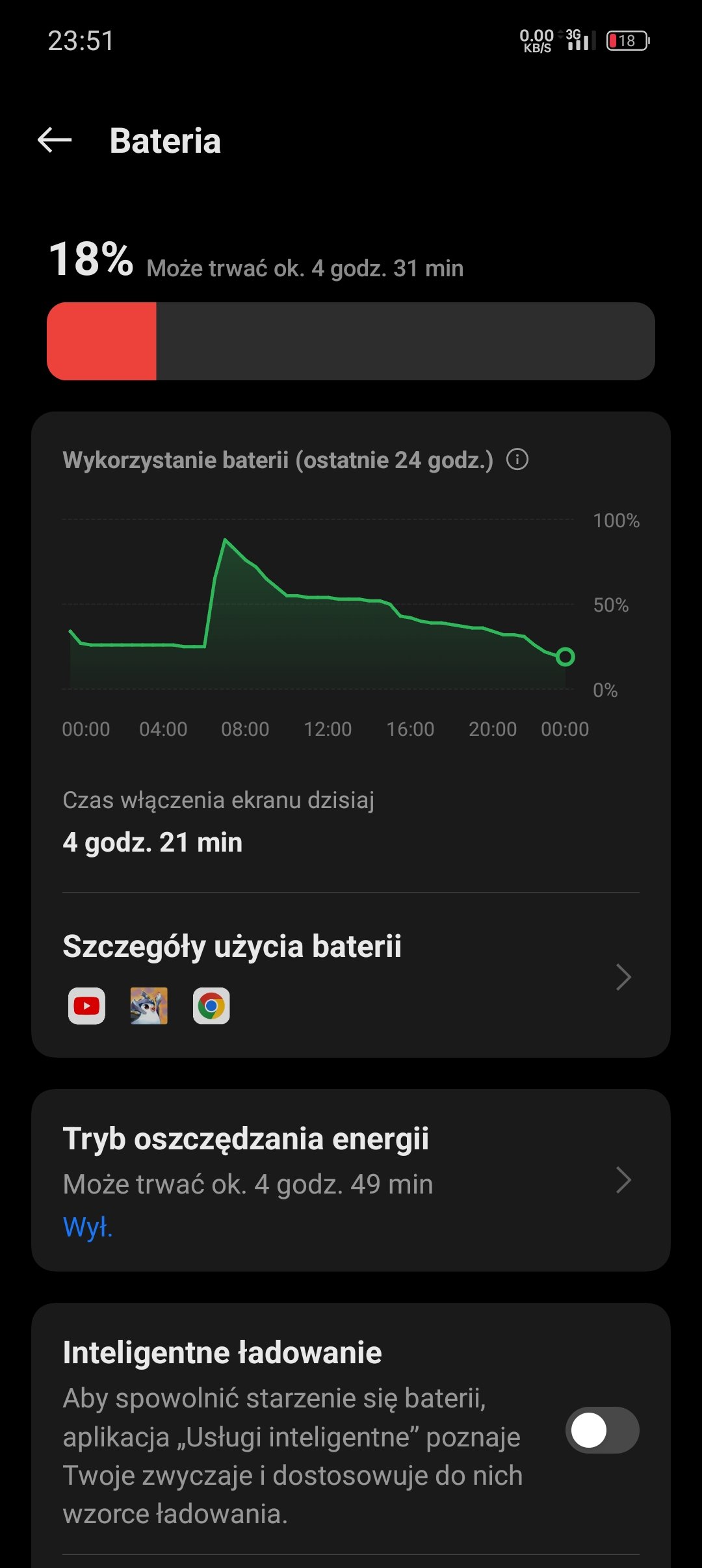The image size is (702, 1568).
Task: Enable the Inteligentne ładowanie switch
Action: [602, 1430]
